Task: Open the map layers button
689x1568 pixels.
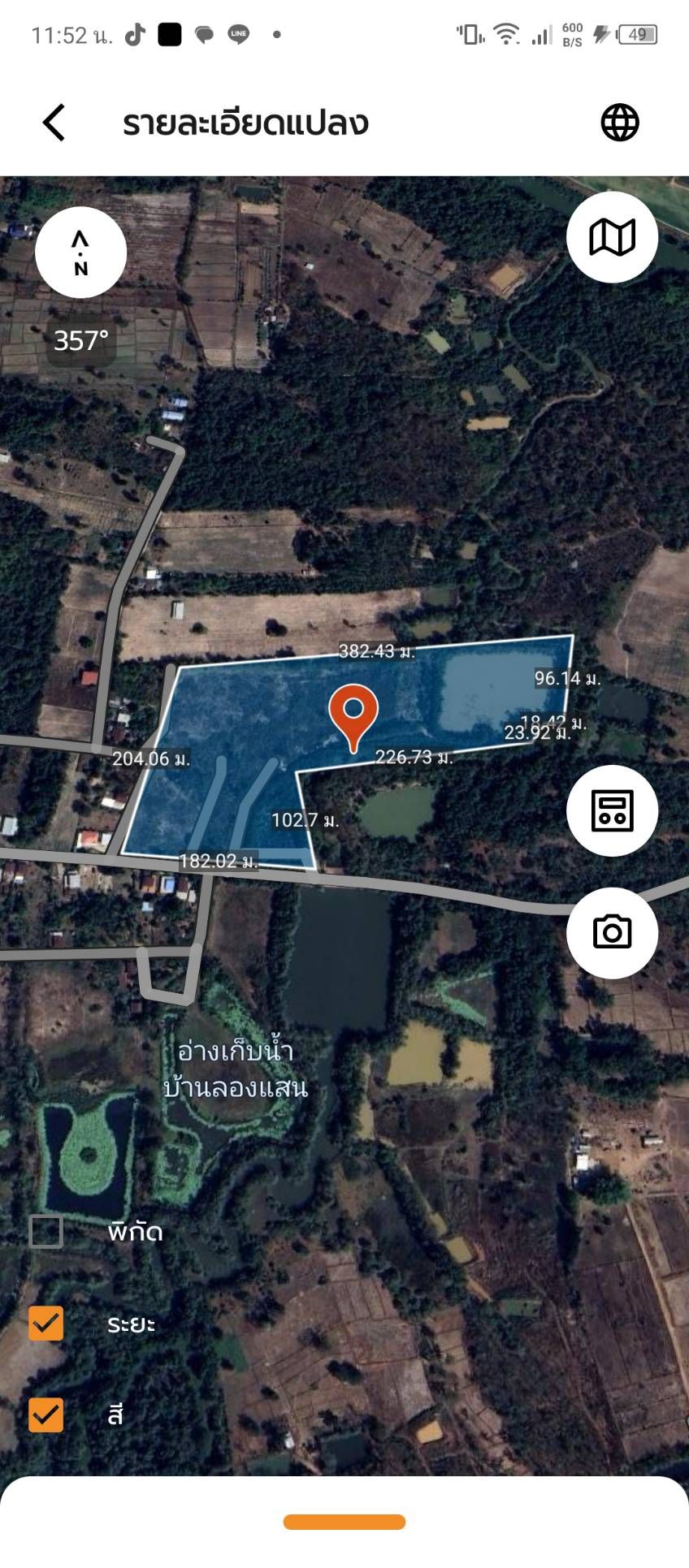Action: pyautogui.click(x=612, y=237)
